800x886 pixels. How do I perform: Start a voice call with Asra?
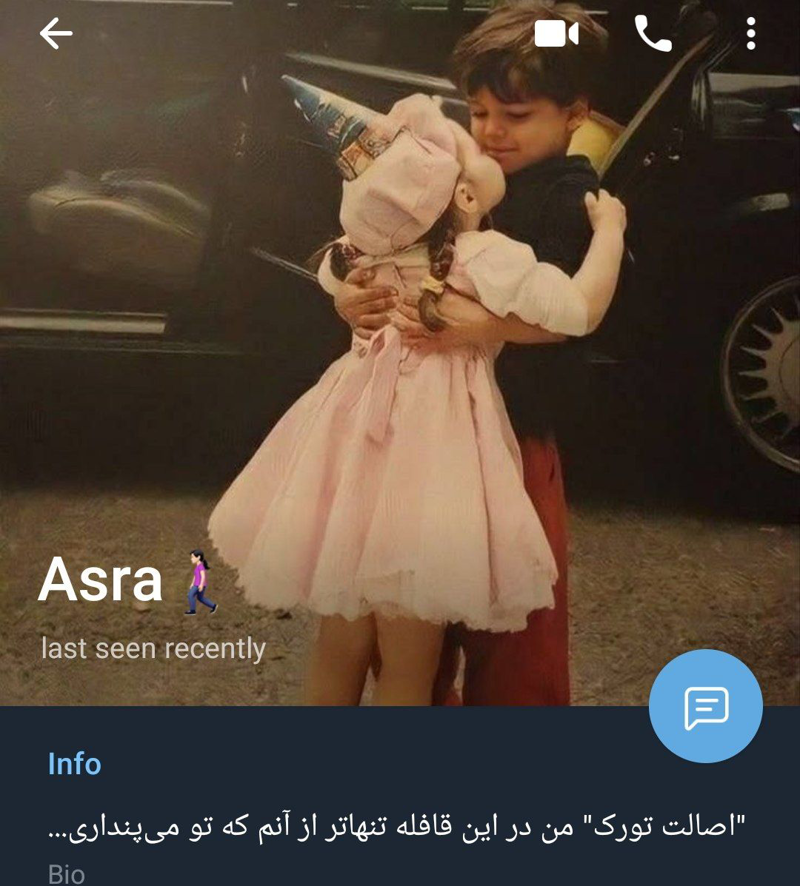point(653,34)
